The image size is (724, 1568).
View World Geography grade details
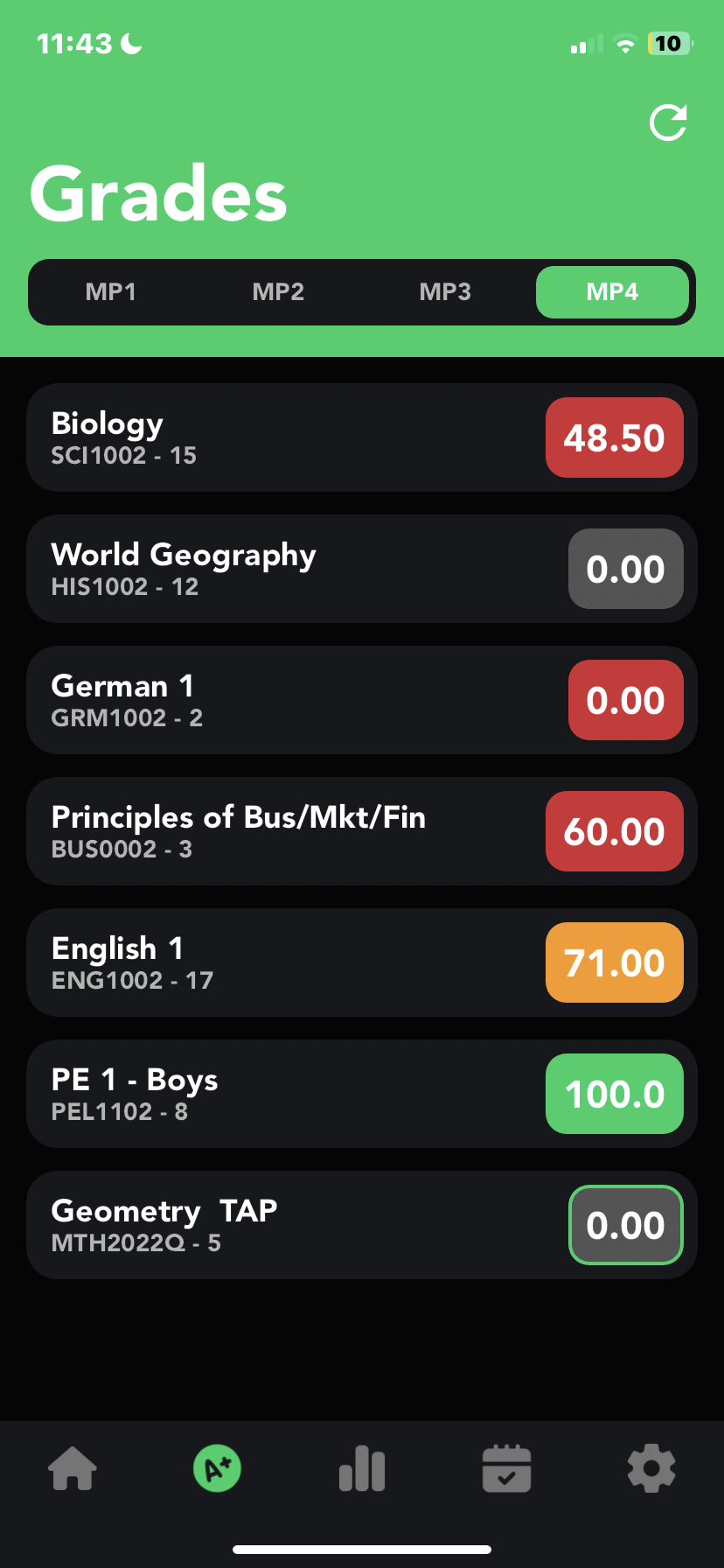pyautogui.click(x=362, y=569)
